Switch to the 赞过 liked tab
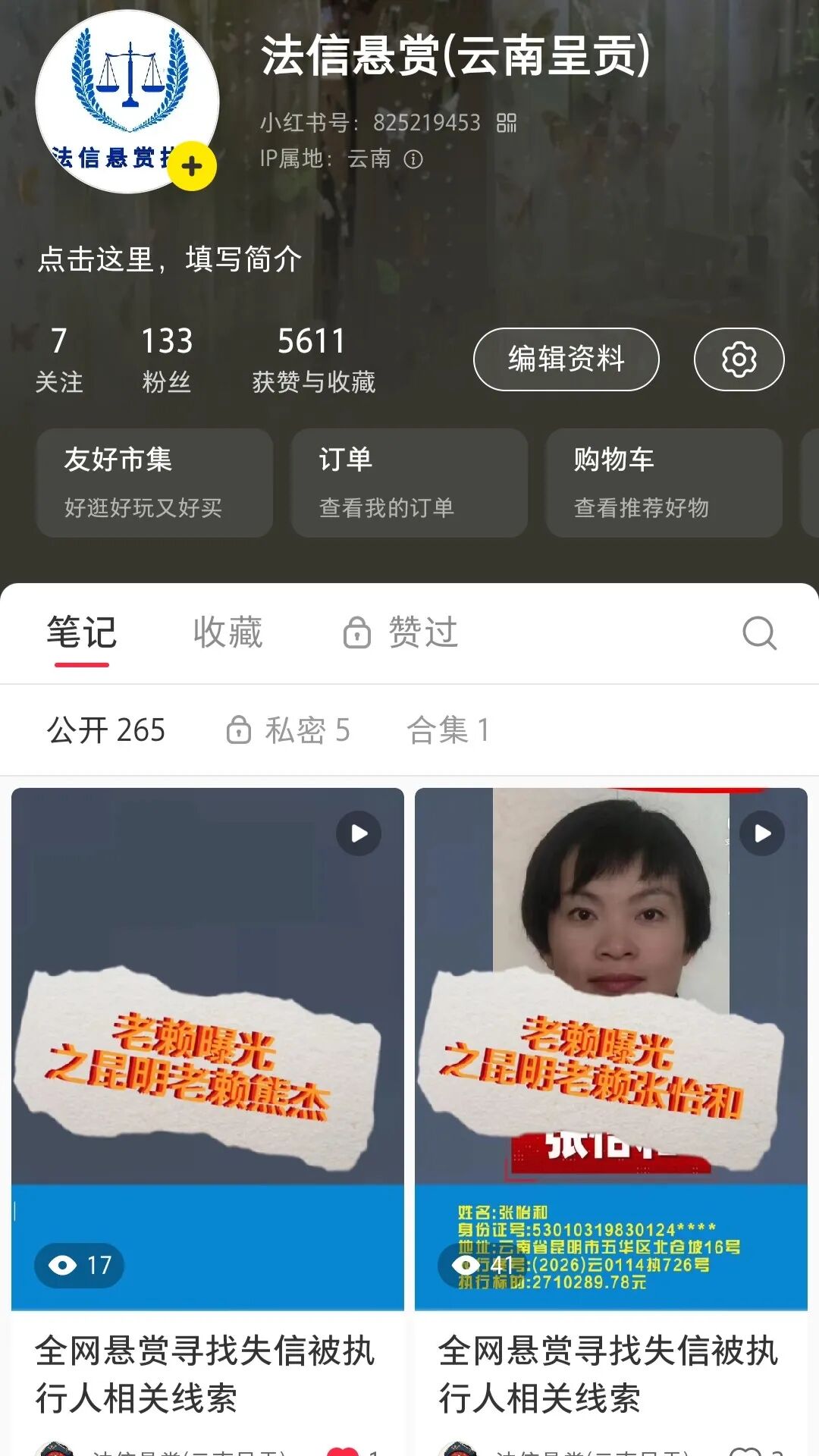The width and height of the screenshot is (819, 1456). pos(402,632)
